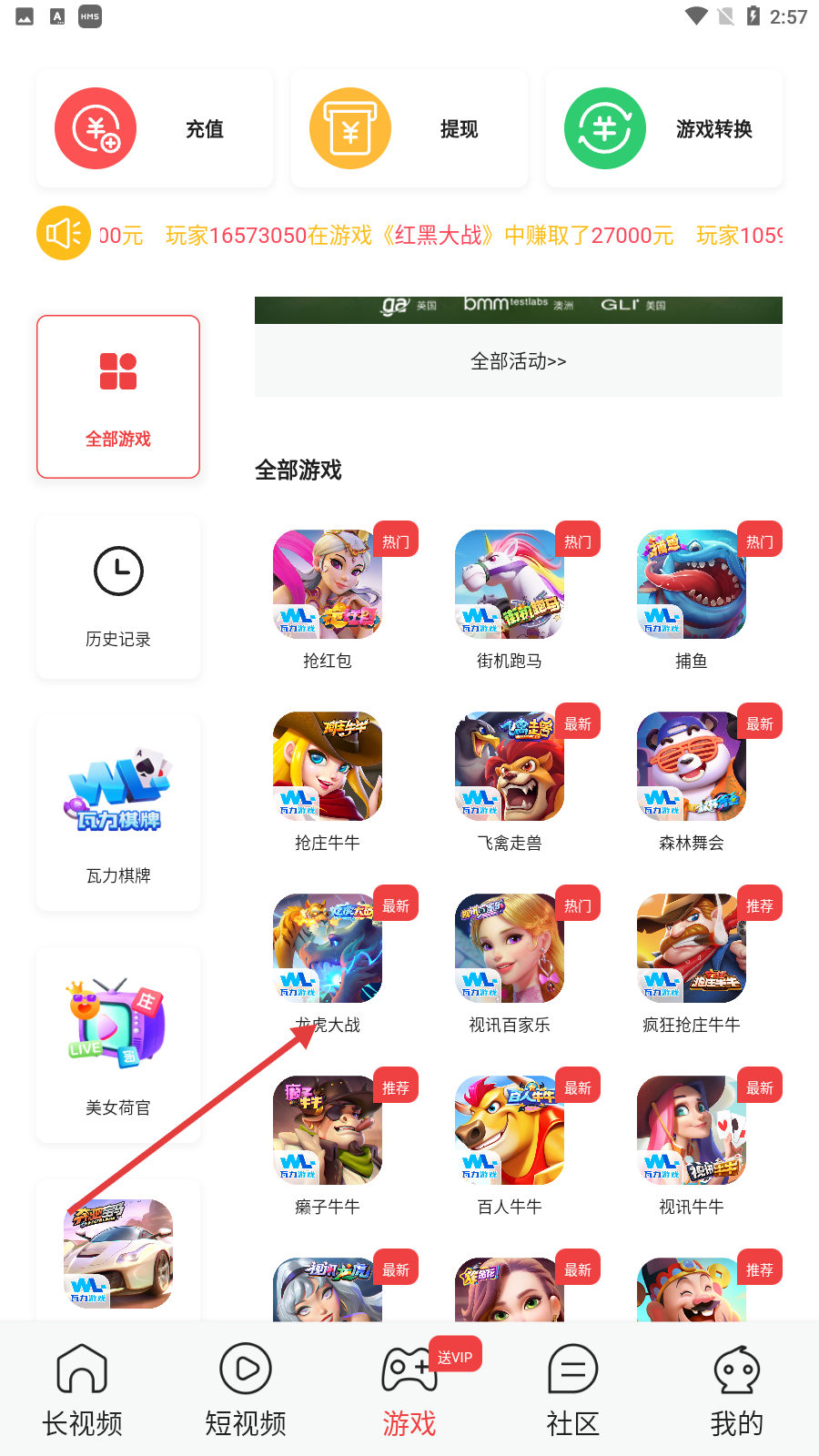The width and height of the screenshot is (819, 1456).
Task: Open 美女荷官 live dealer section
Action: coord(117,1043)
